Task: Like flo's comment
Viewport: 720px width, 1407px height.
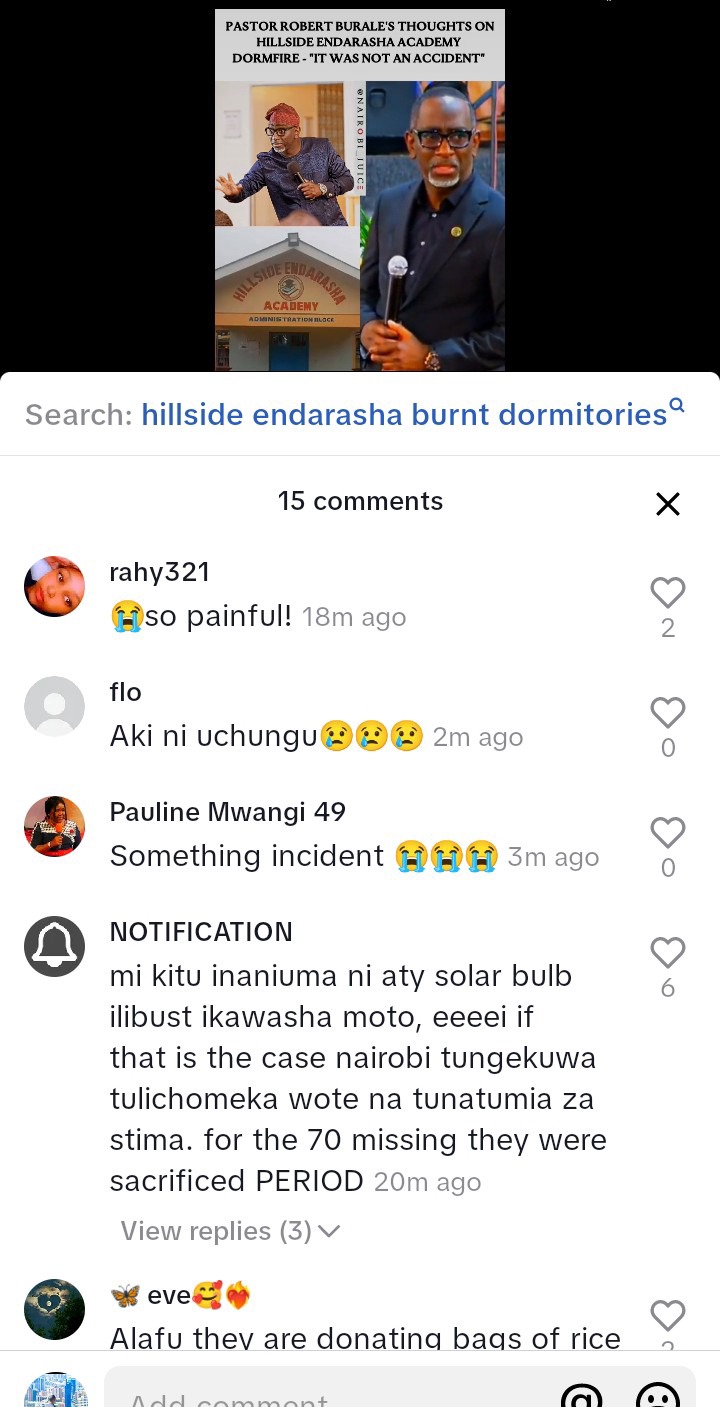Action: click(667, 713)
